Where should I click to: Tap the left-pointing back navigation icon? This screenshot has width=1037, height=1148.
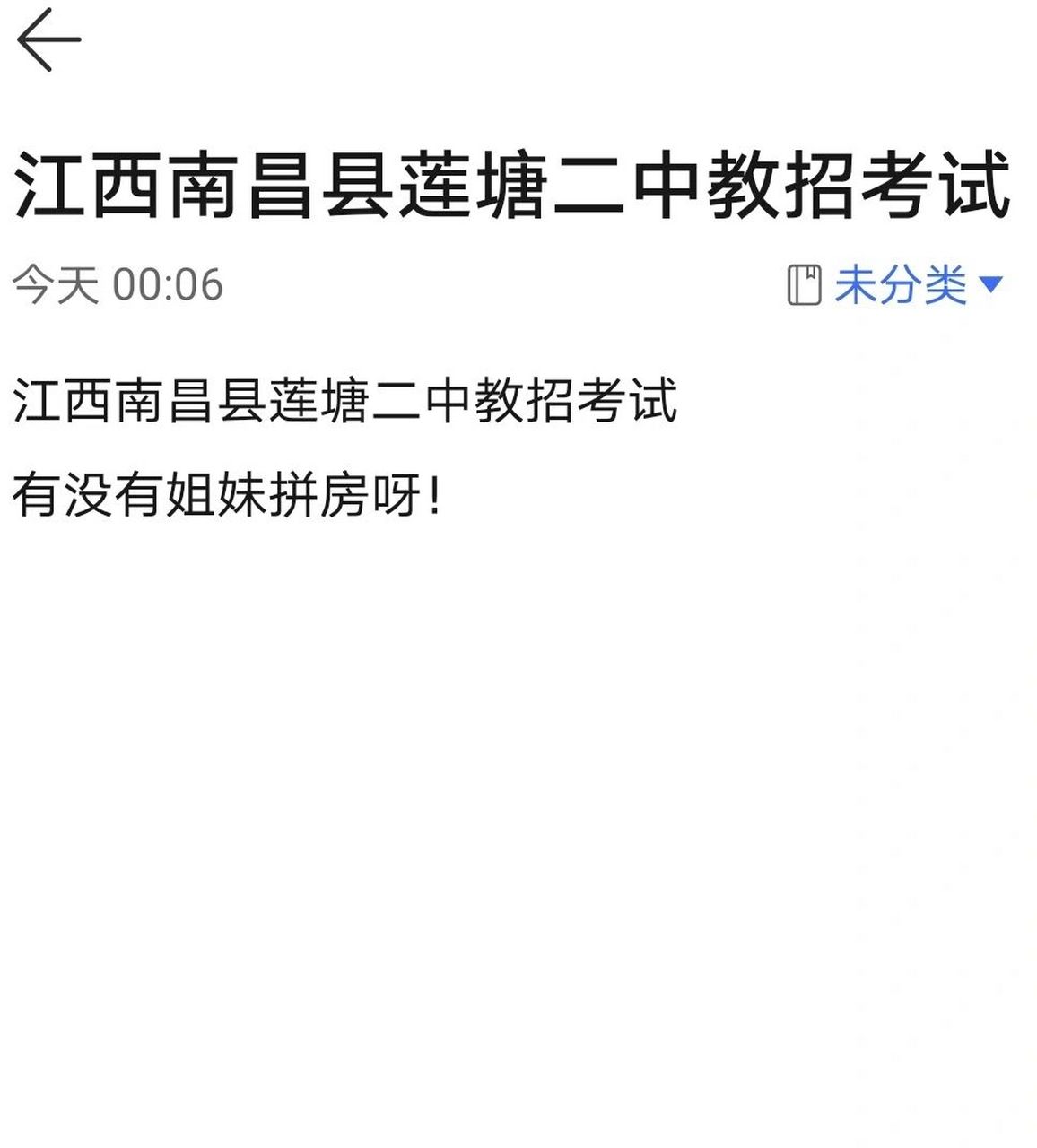click(x=49, y=40)
